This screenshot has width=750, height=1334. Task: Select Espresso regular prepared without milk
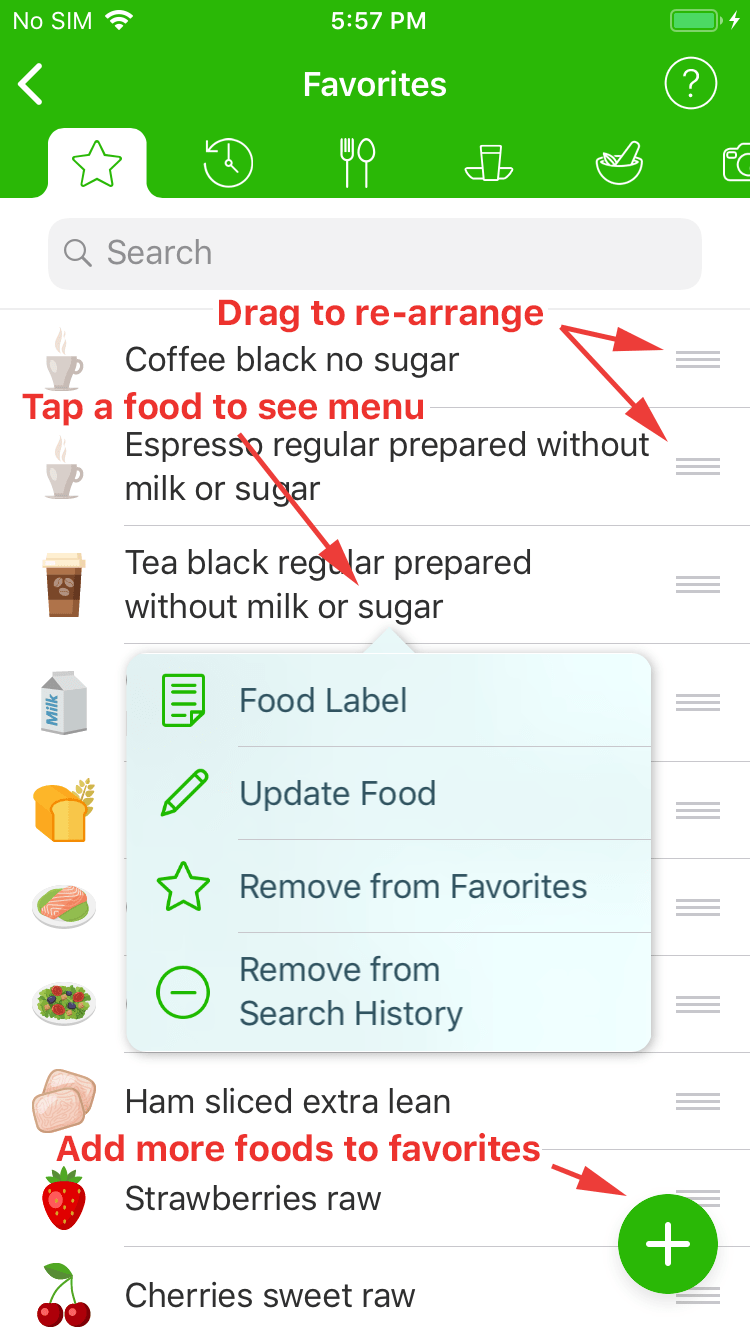tap(387, 466)
